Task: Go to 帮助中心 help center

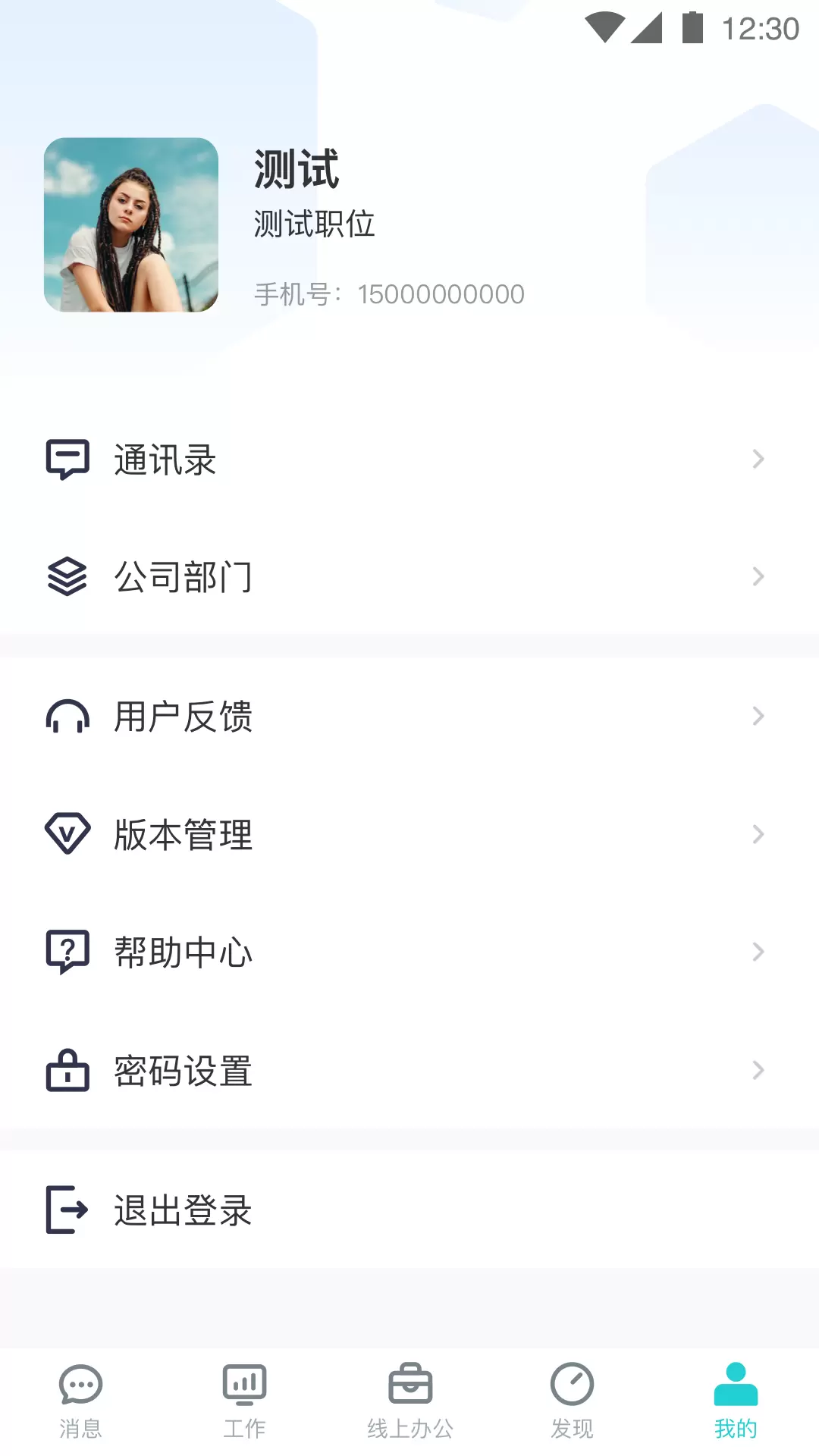Action: tap(409, 952)
